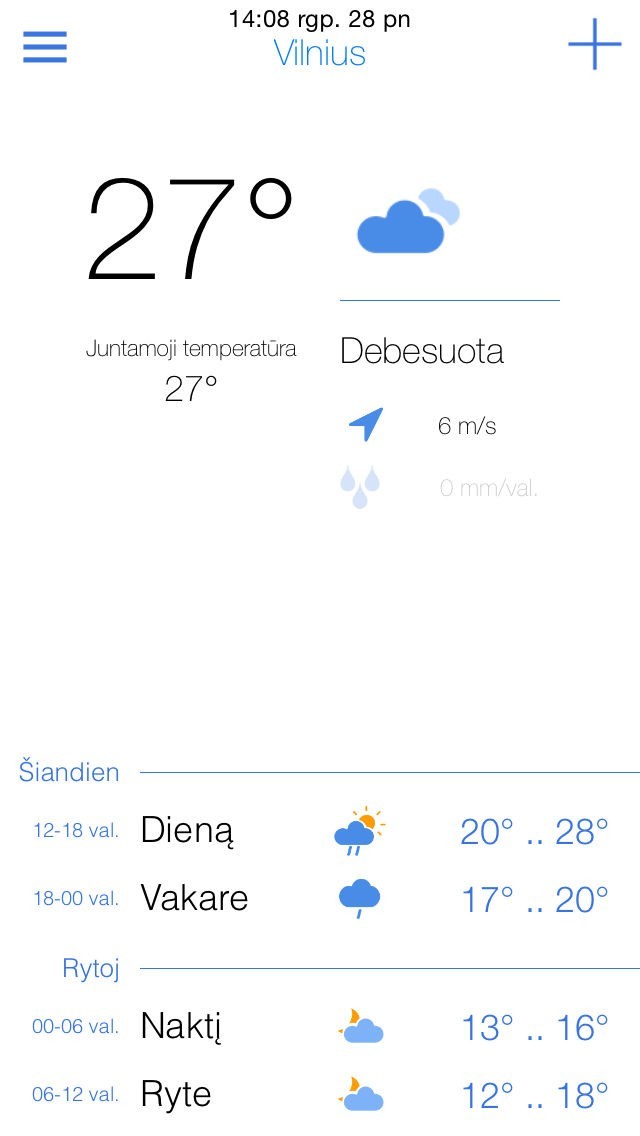
Task: Open the Vakare 18-00 val. forecast
Action: [x=320, y=898]
